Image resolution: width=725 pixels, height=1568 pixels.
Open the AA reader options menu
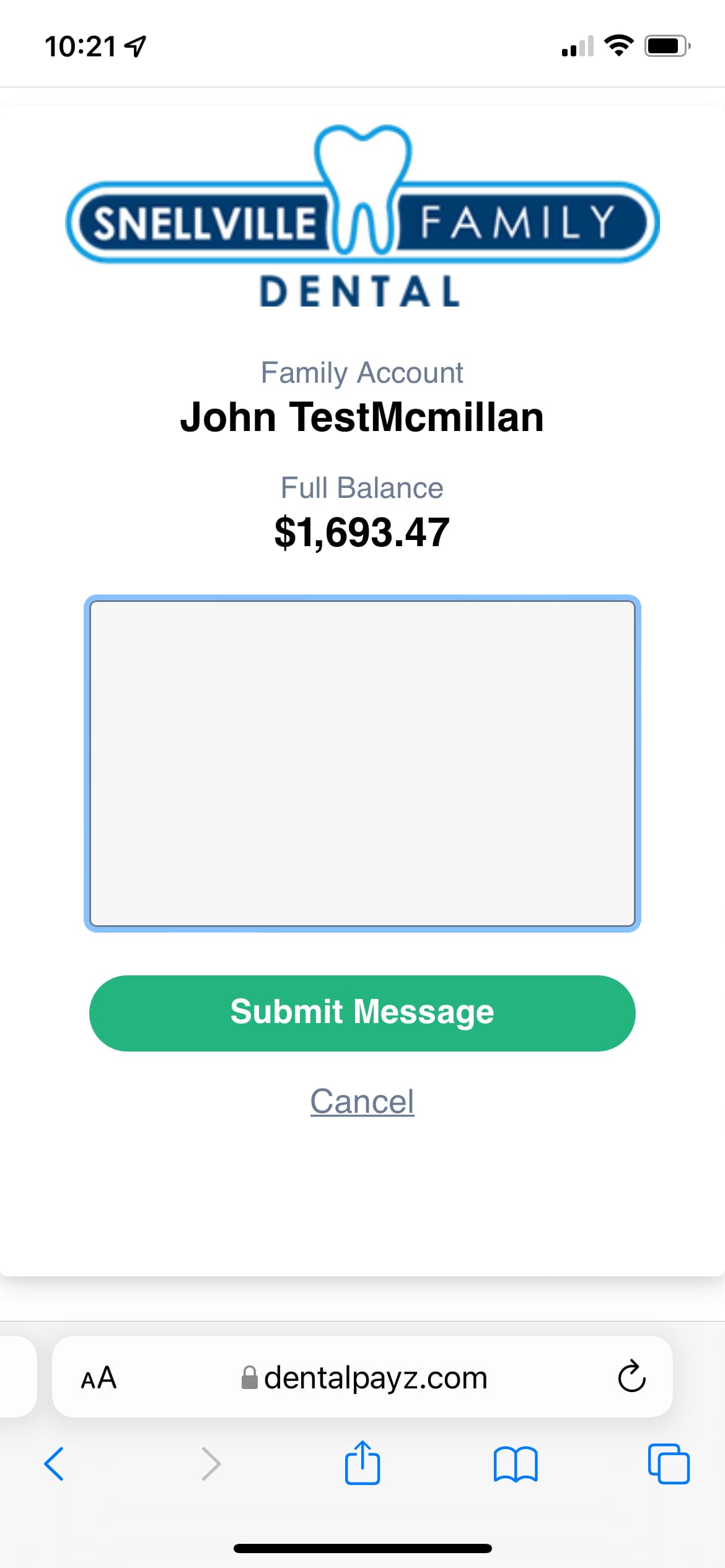pyautogui.click(x=99, y=1377)
